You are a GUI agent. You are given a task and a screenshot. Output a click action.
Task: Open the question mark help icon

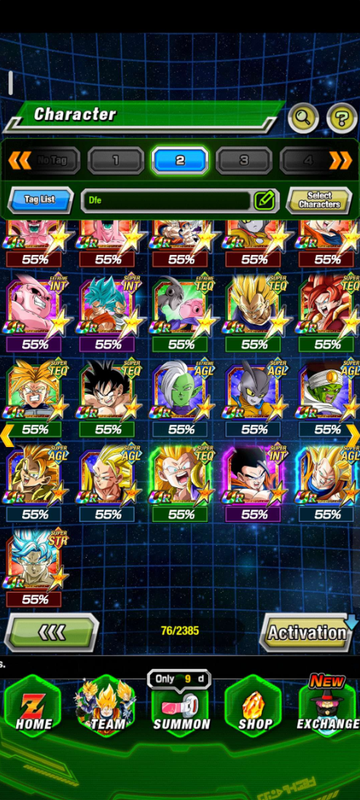[x=341, y=118]
